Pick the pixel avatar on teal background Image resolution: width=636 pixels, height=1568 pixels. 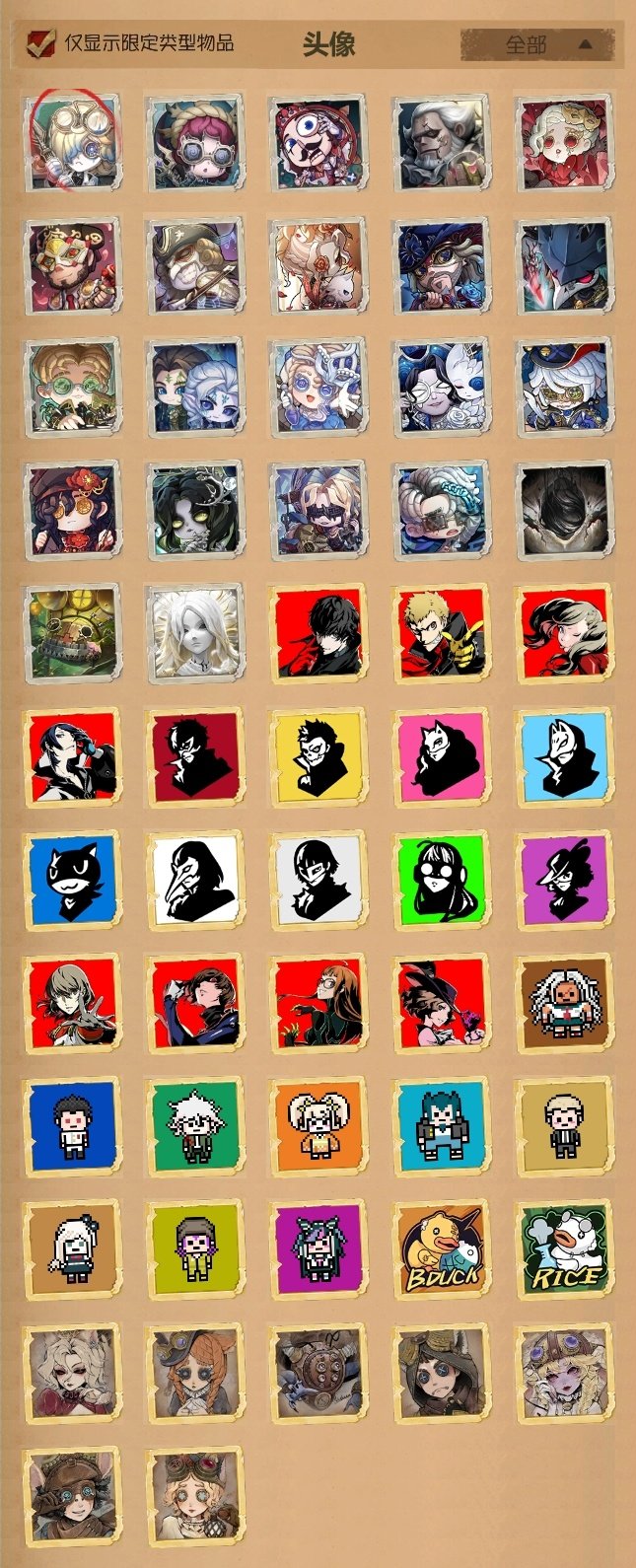(x=442, y=1125)
